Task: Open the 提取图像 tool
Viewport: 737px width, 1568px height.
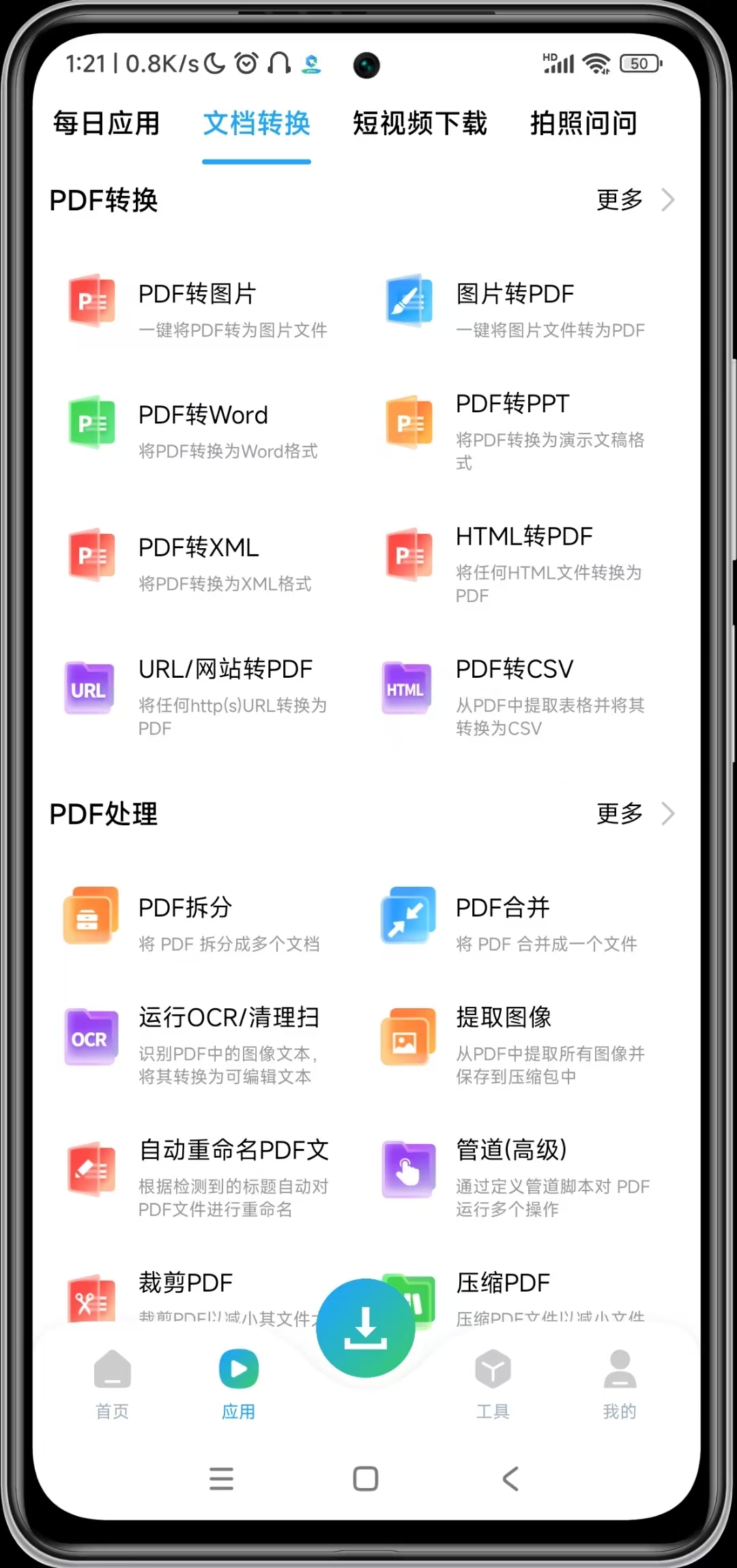Action: (x=505, y=1041)
